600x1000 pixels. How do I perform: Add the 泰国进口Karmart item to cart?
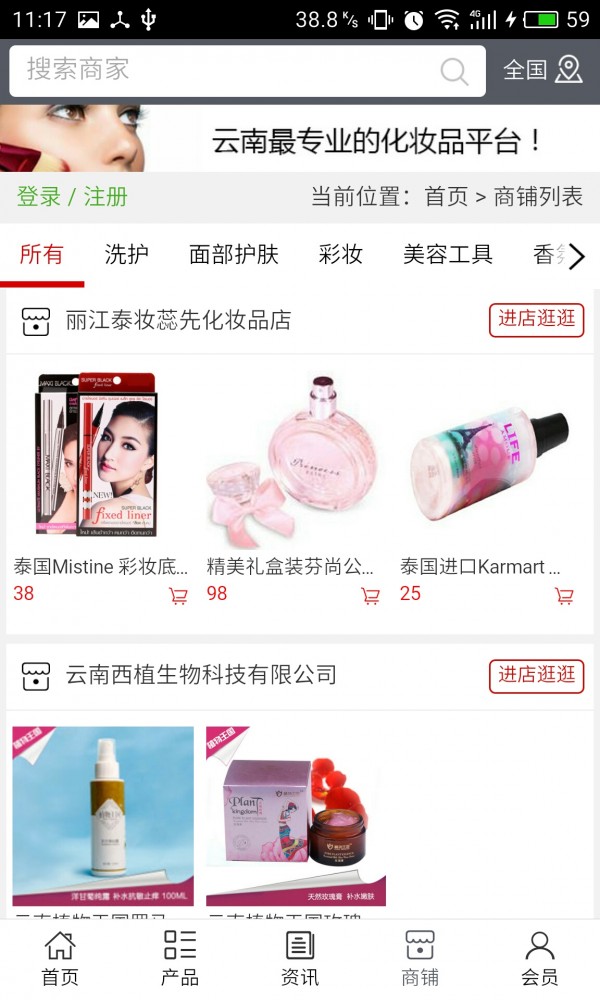point(564,596)
